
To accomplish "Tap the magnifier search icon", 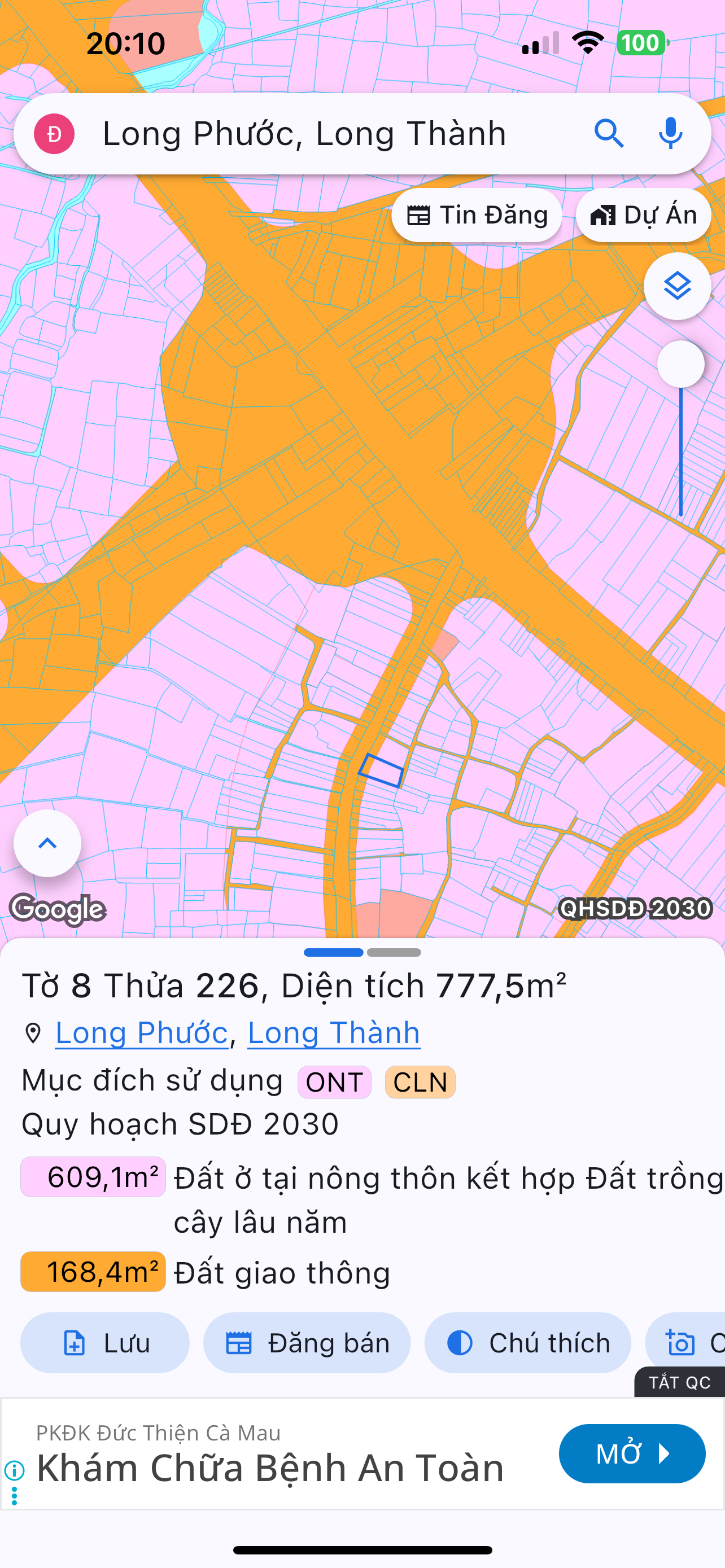I will (x=609, y=134).
